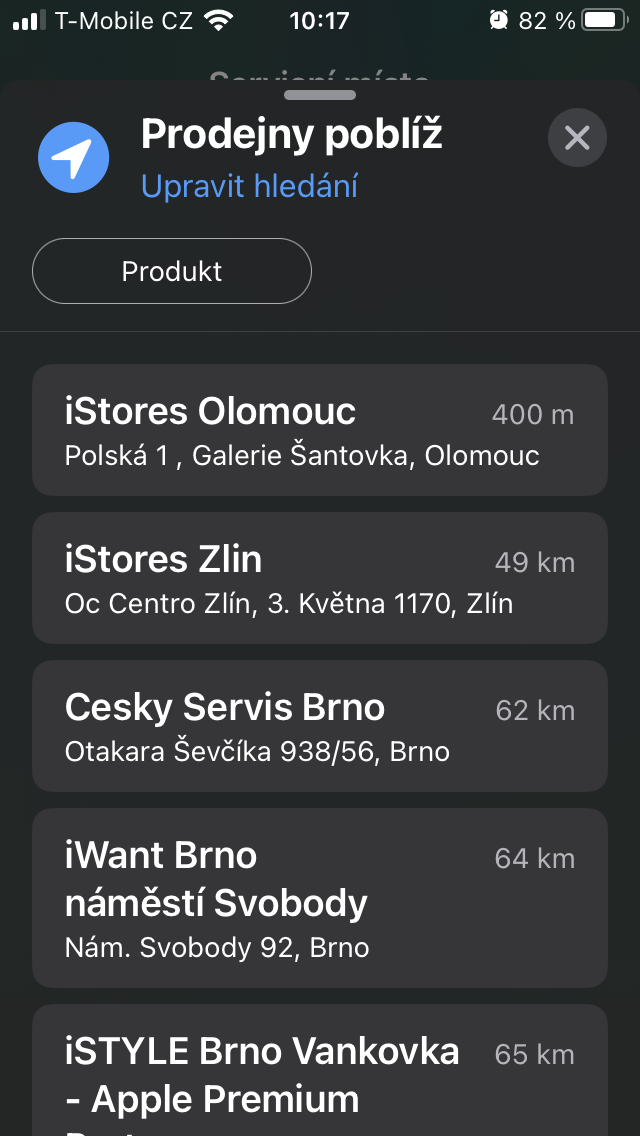Open iSTYLE Brno Vankovka store

[x=320, y=1075]
